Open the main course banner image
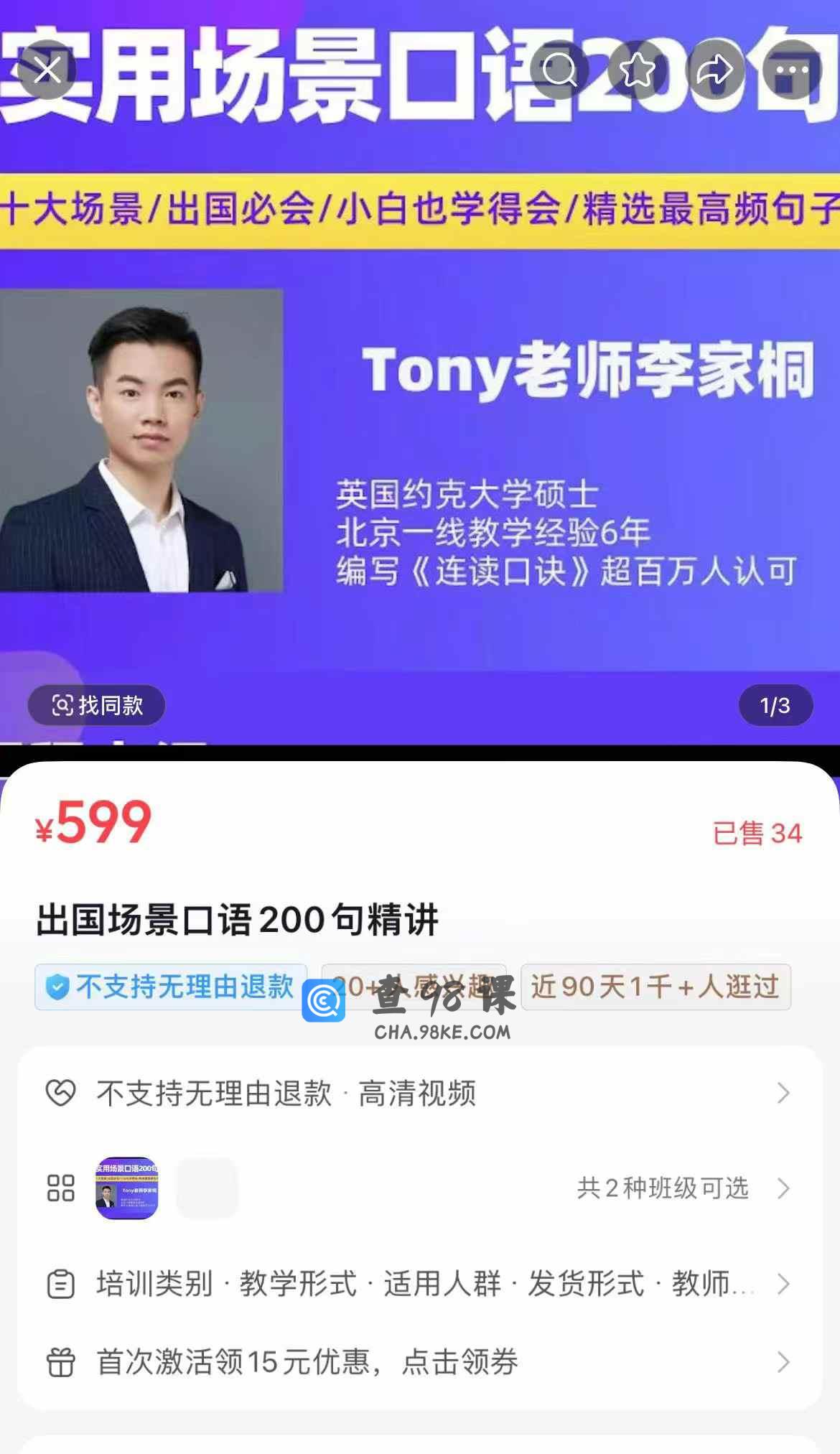840x1454 pixels. tap(419, 431)
